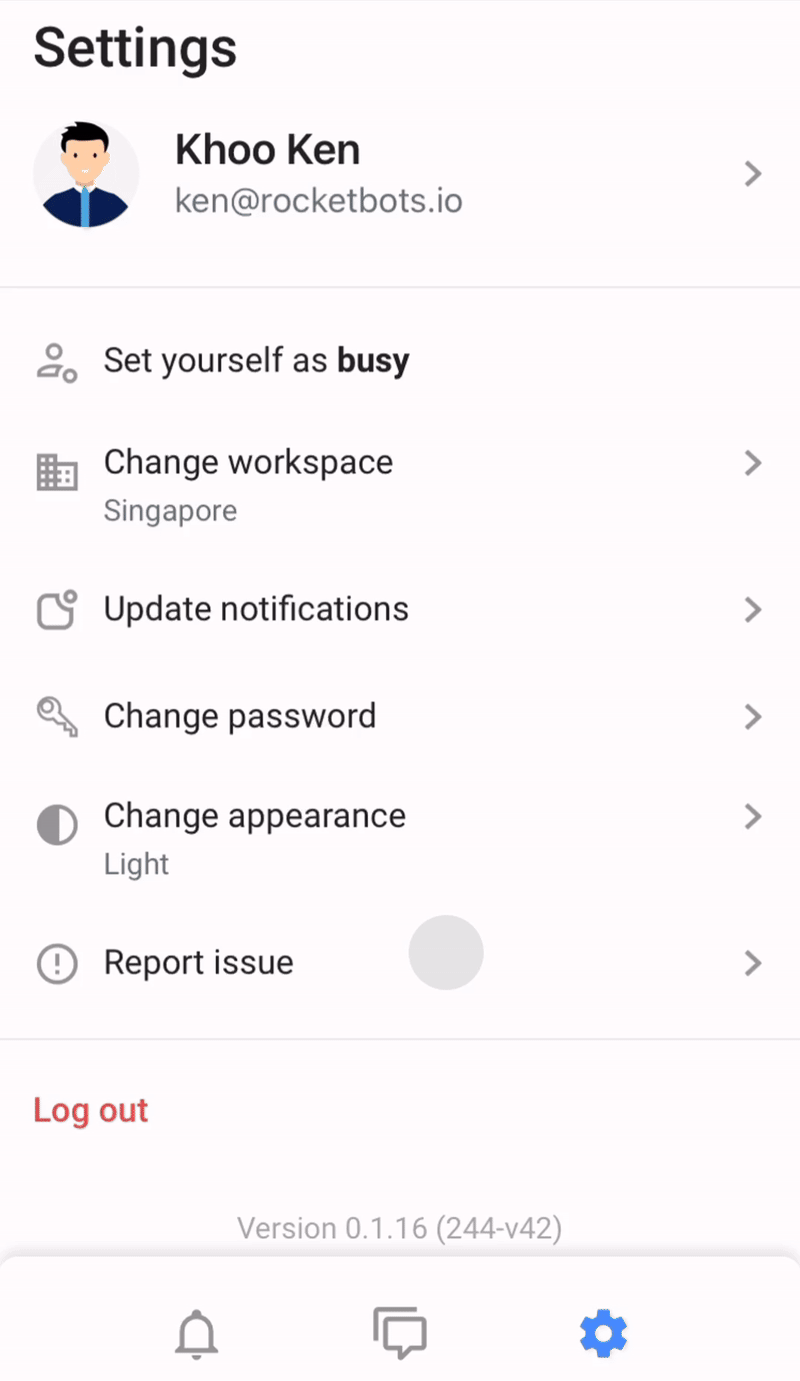This screenshot has height=1381, width=800.
Task: Log out of the account
Action: click(91, 1110)
